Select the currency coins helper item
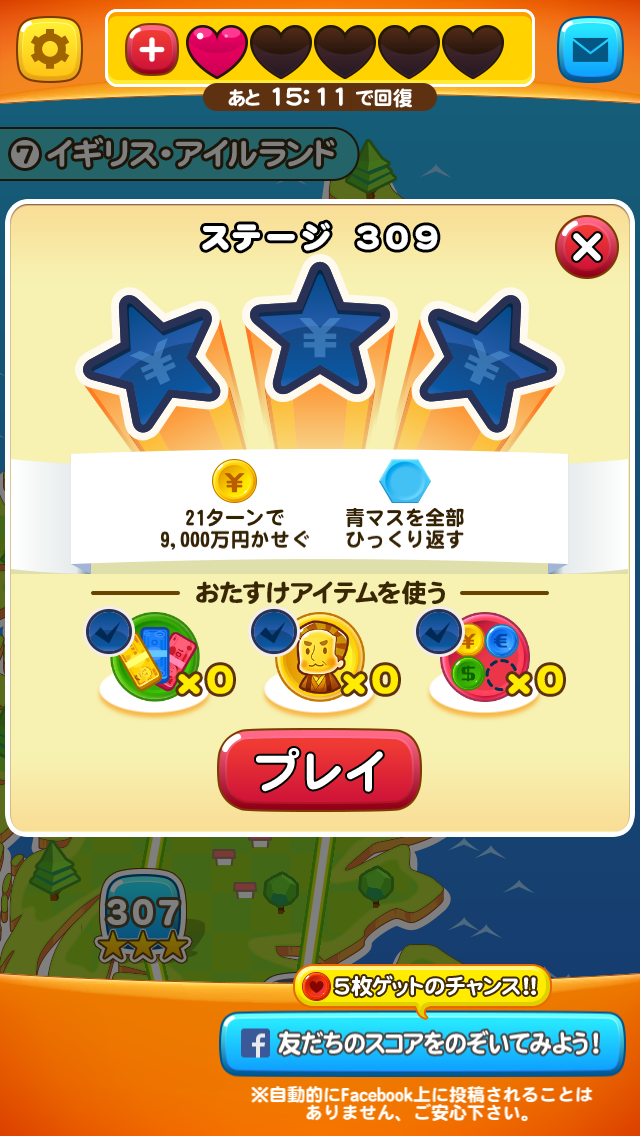The image size is (640, 1136). point(484,657)
